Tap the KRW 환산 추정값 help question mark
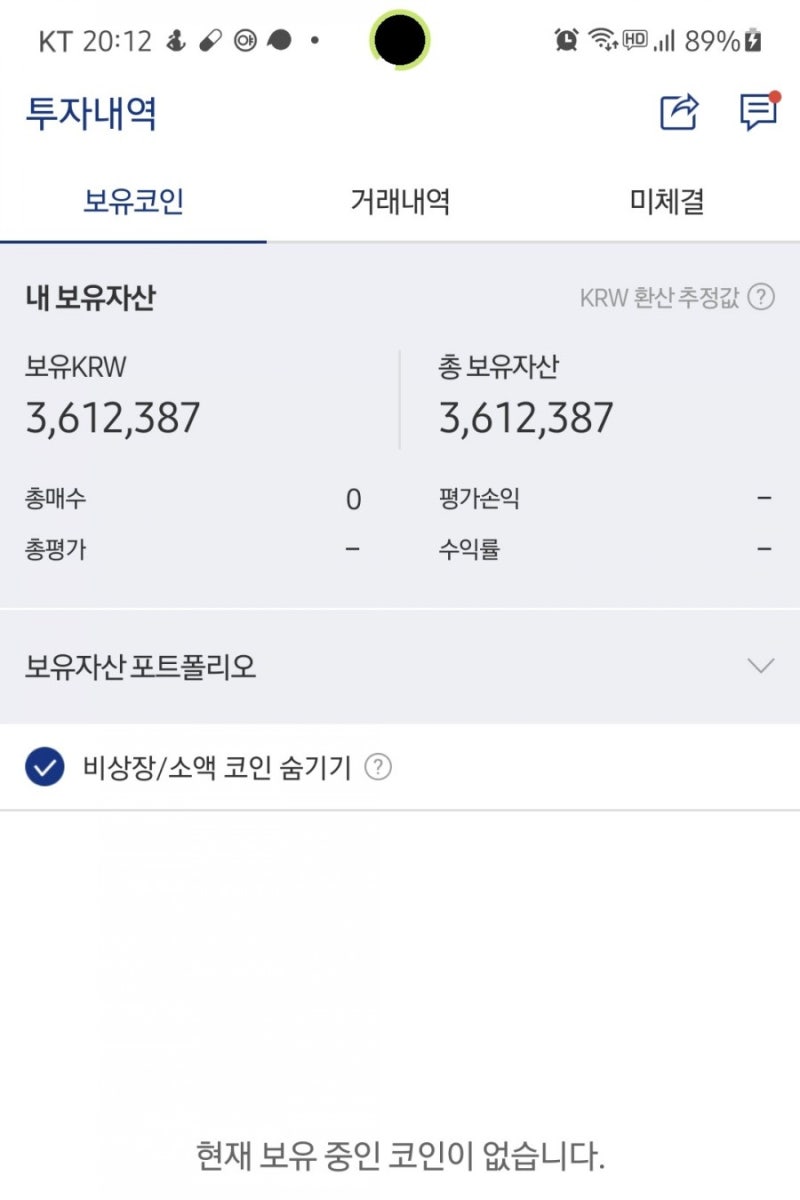This screenshot has width=800, height=1200. click(x=761, y=297)
